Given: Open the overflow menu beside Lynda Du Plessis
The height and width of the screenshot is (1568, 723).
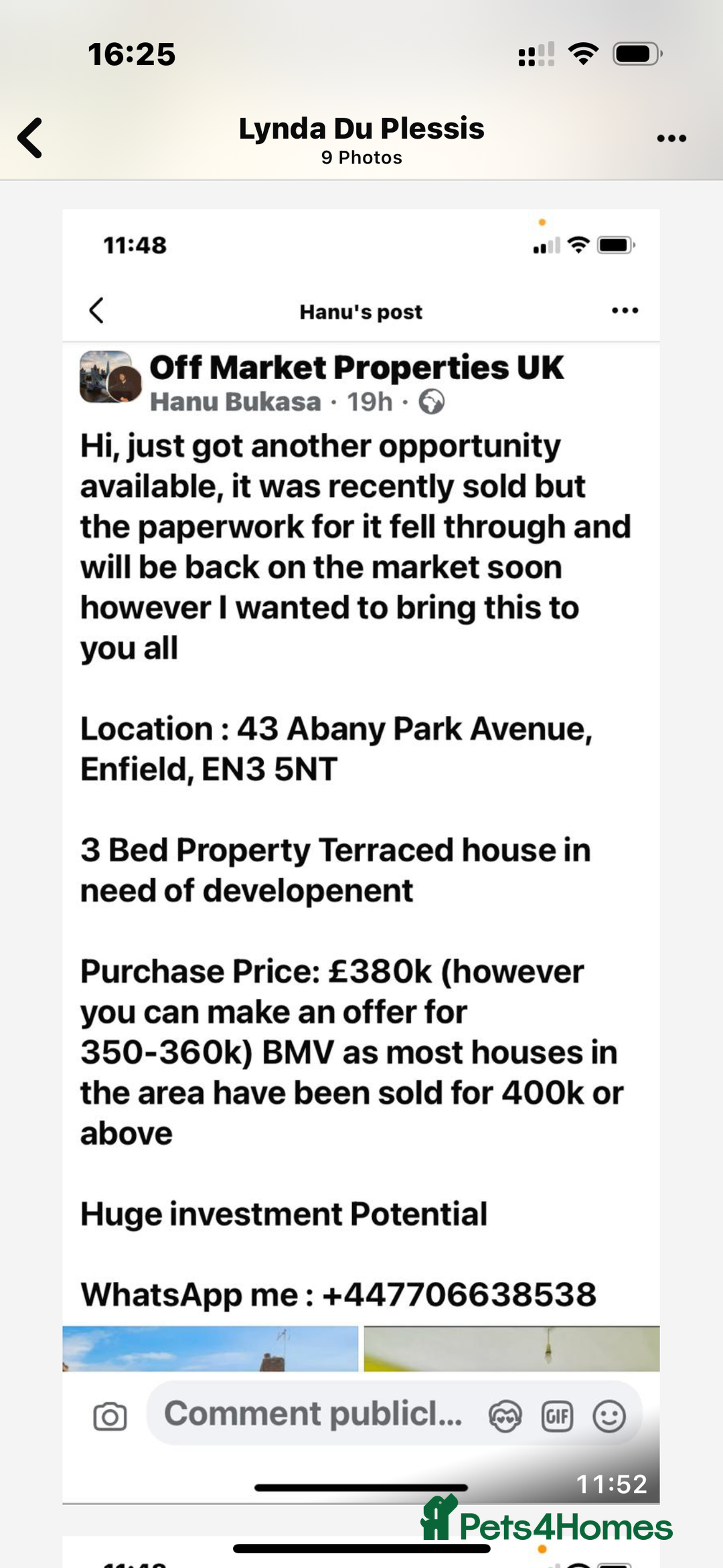Looking at the screenshot, I should pyautogui.click(x=671, y=139).
